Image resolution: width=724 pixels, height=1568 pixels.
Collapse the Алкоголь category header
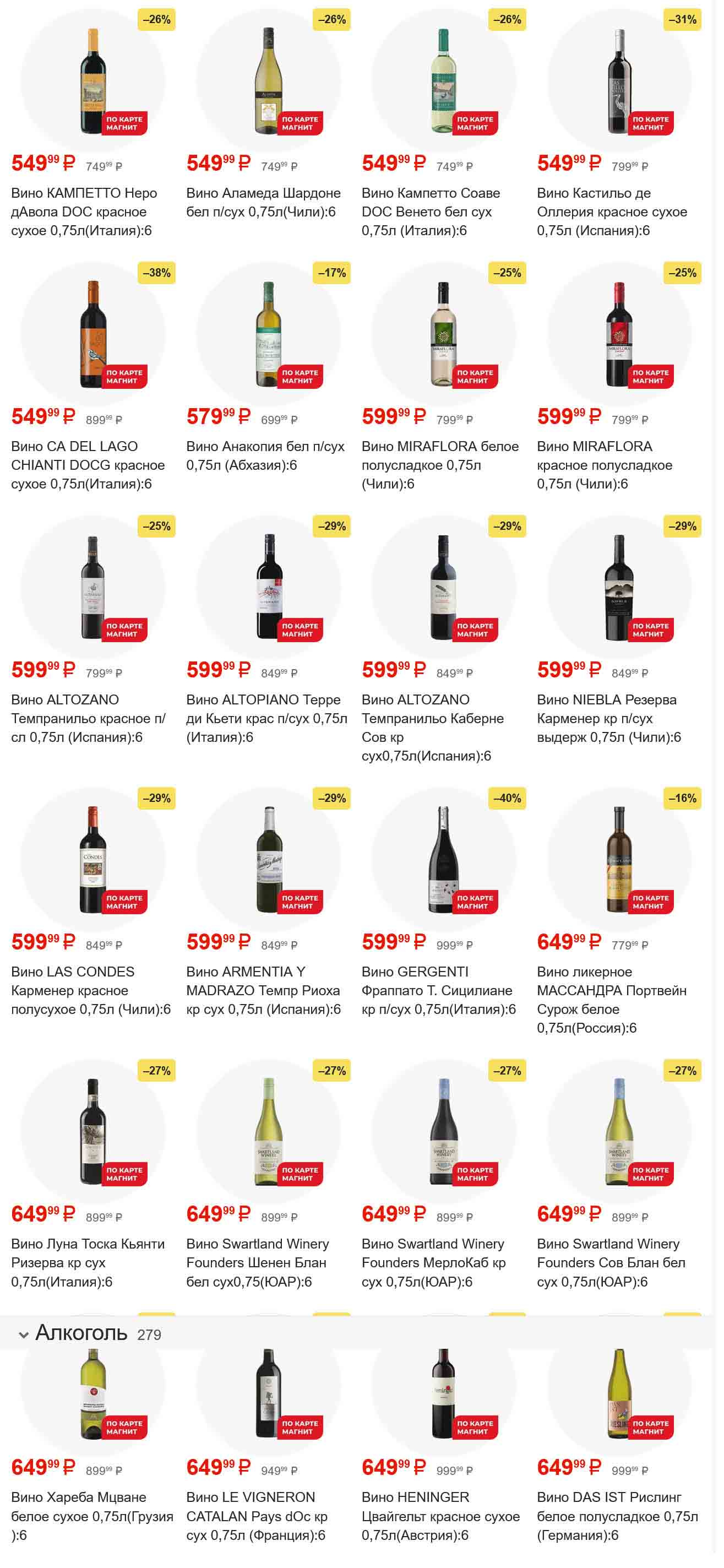pyautogui.click(x=24, y=1335)
